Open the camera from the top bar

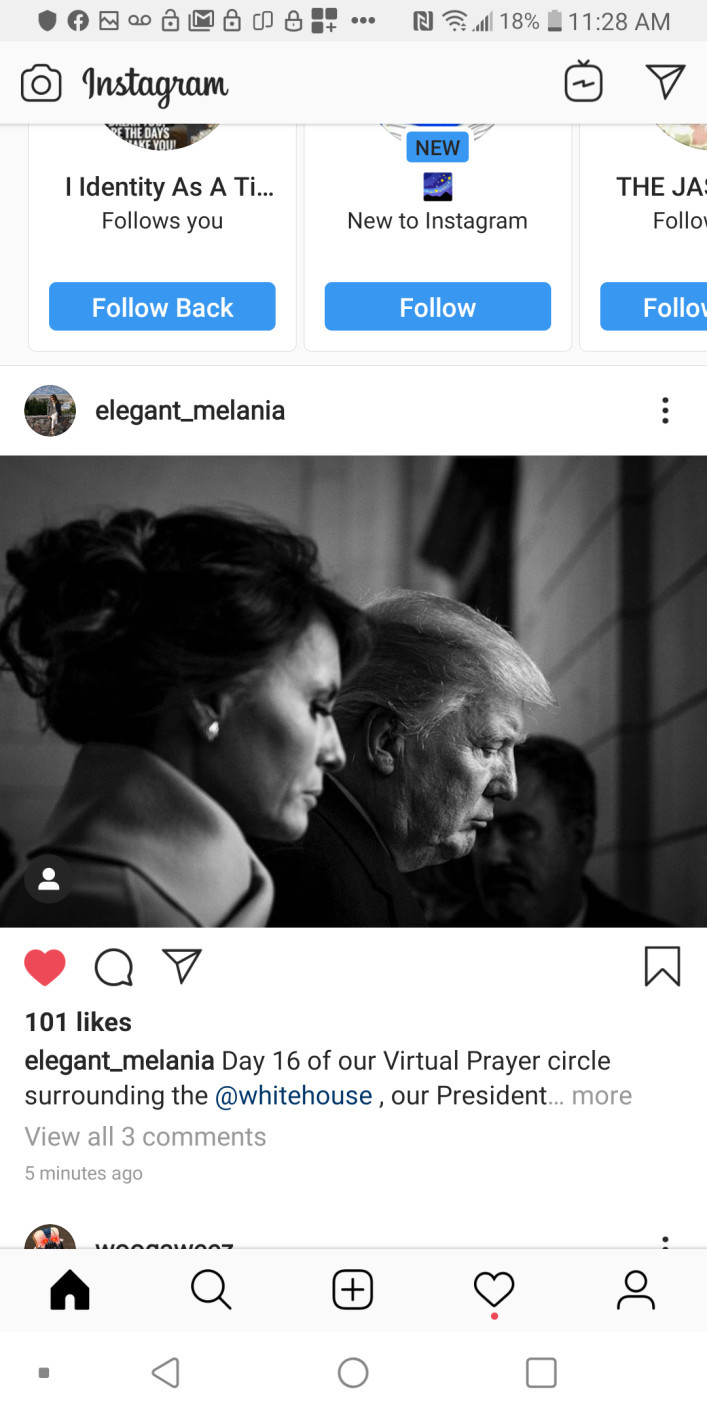41,83
